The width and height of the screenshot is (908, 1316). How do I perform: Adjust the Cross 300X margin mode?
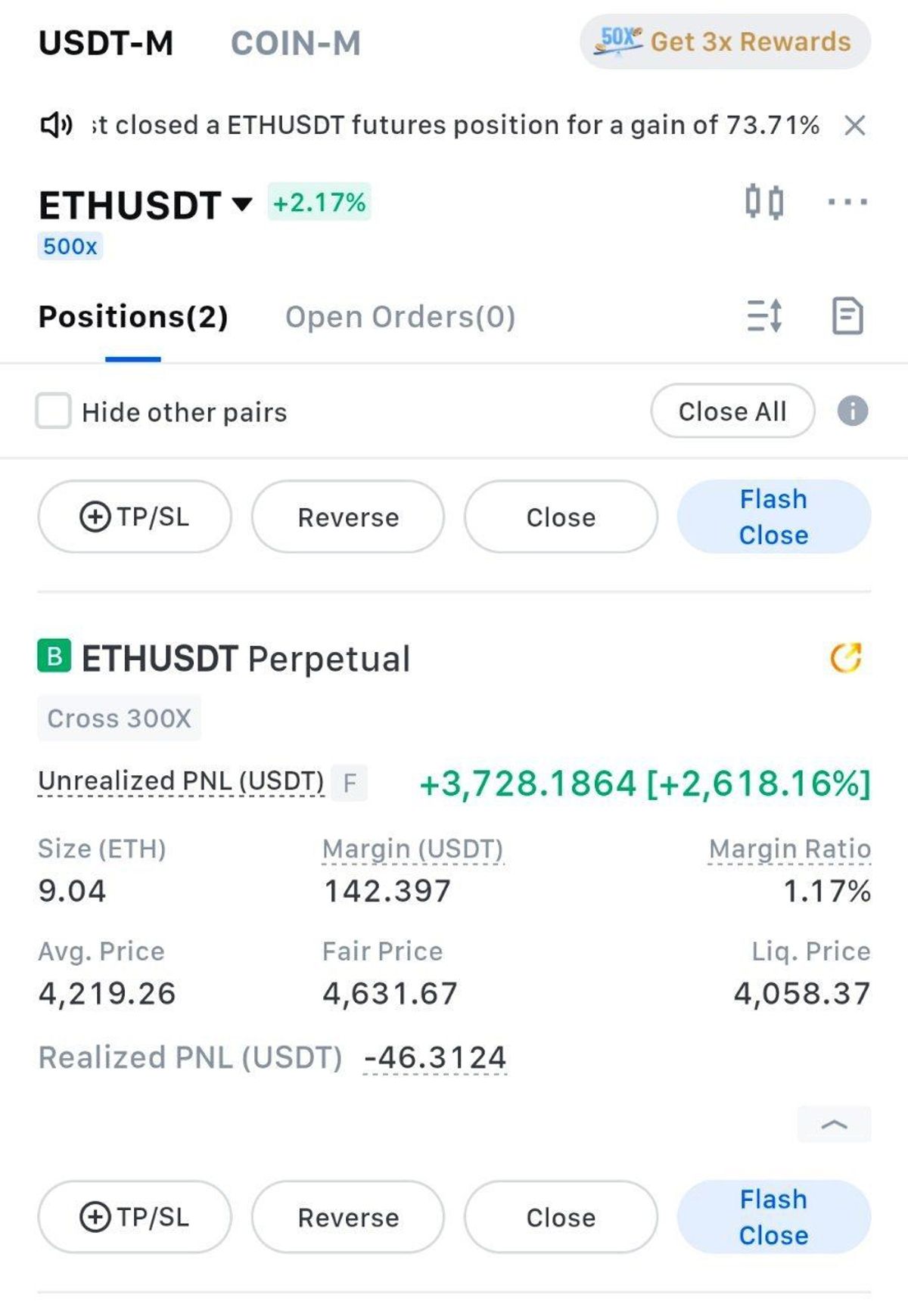tap(119, 718)
